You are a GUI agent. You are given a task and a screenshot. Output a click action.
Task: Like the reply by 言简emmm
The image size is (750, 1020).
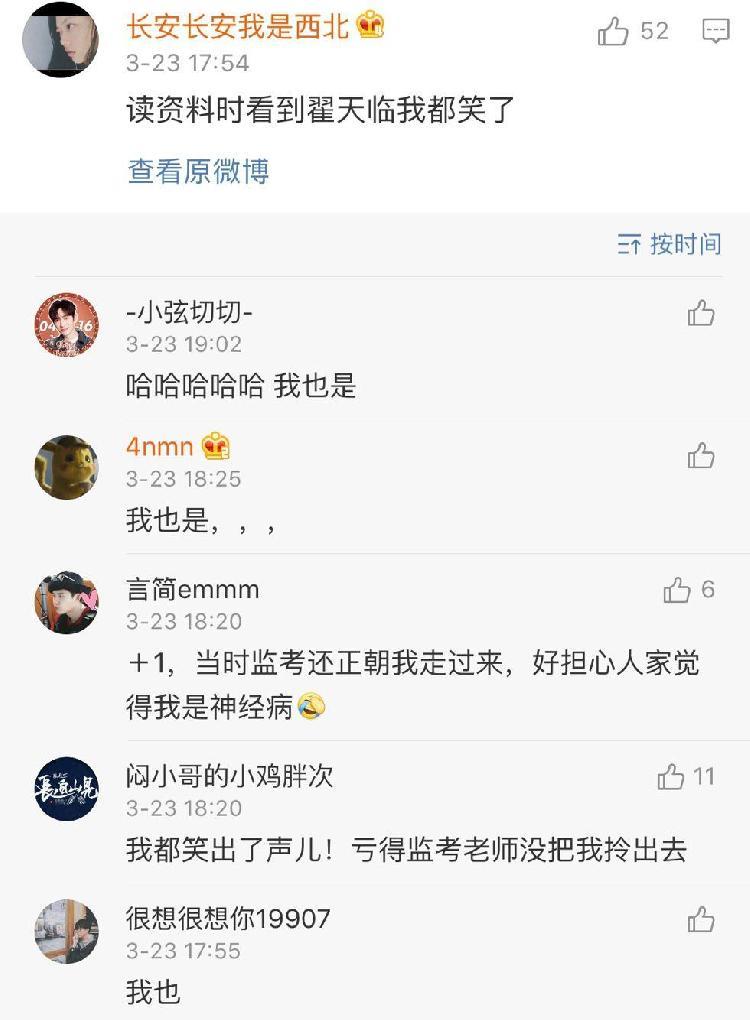pos(677,591)
